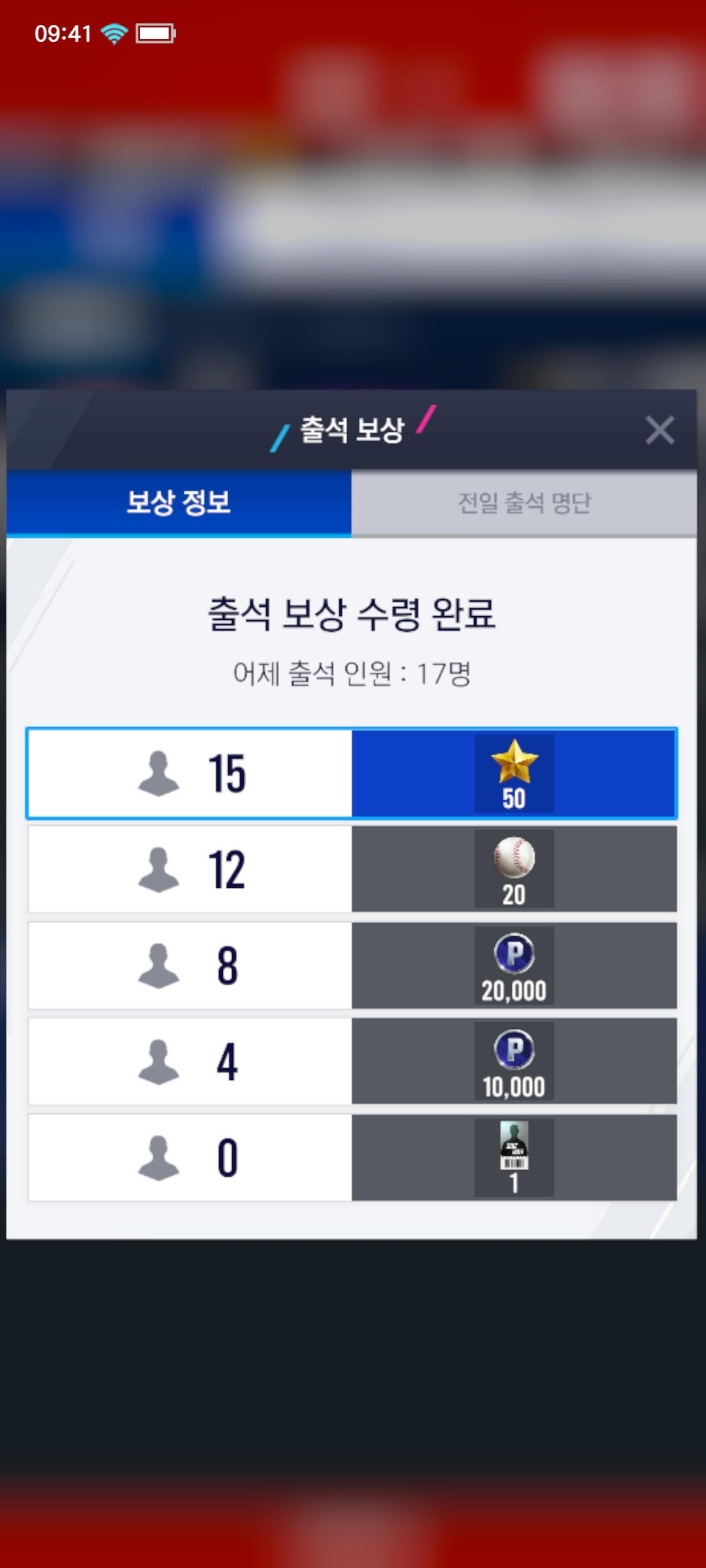Tap the 20,000 points reward item

pyautogui.click(x=514, y=966)
